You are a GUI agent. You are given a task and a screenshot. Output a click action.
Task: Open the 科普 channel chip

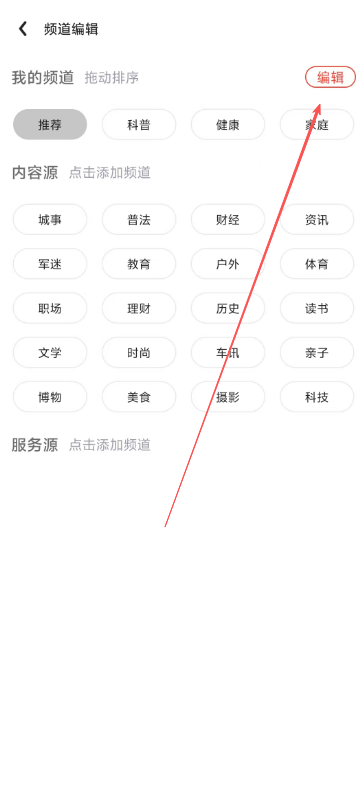coord(139,125)
